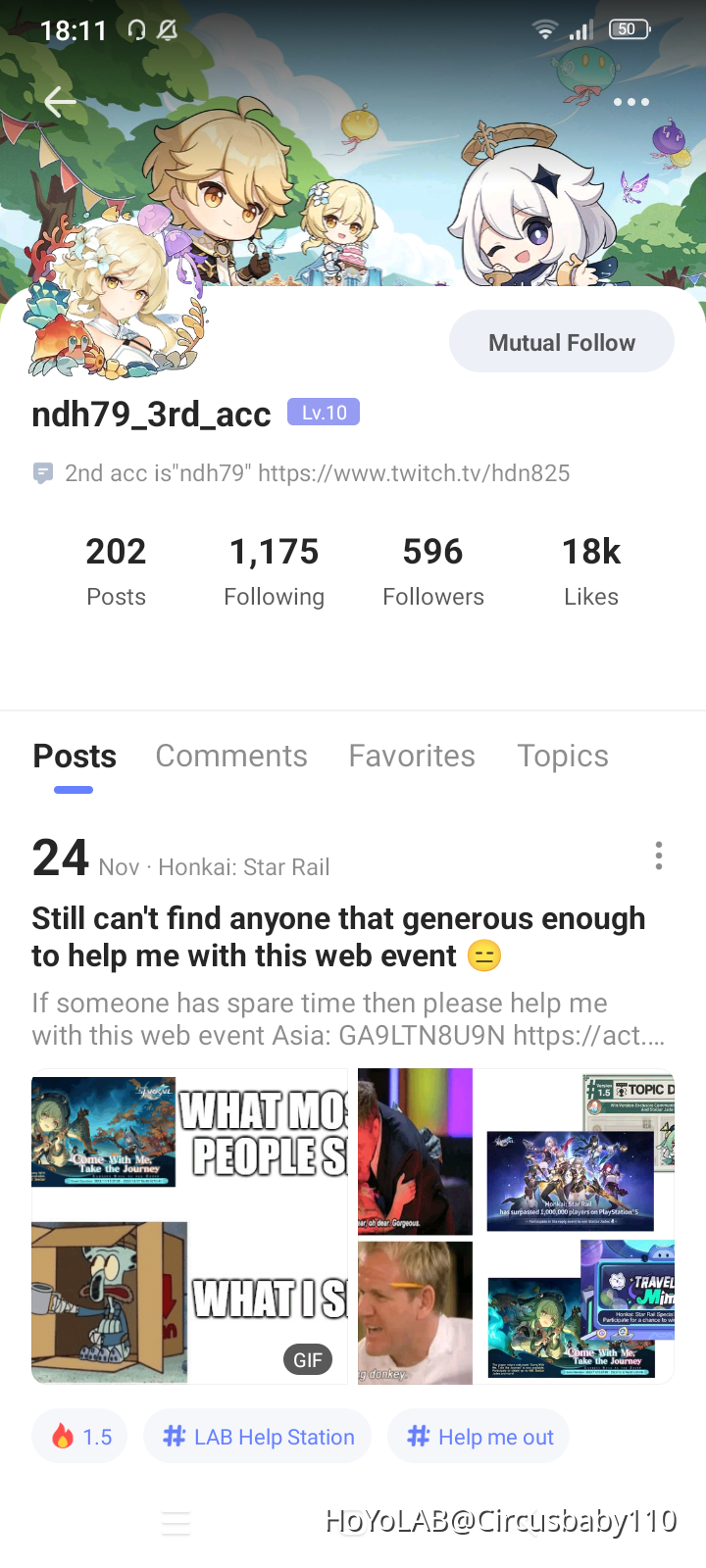The height and width of the screenshot is (1568, 706).
Task: Open the Gordon Ramsay meme image
Action: coord(415,1225)
